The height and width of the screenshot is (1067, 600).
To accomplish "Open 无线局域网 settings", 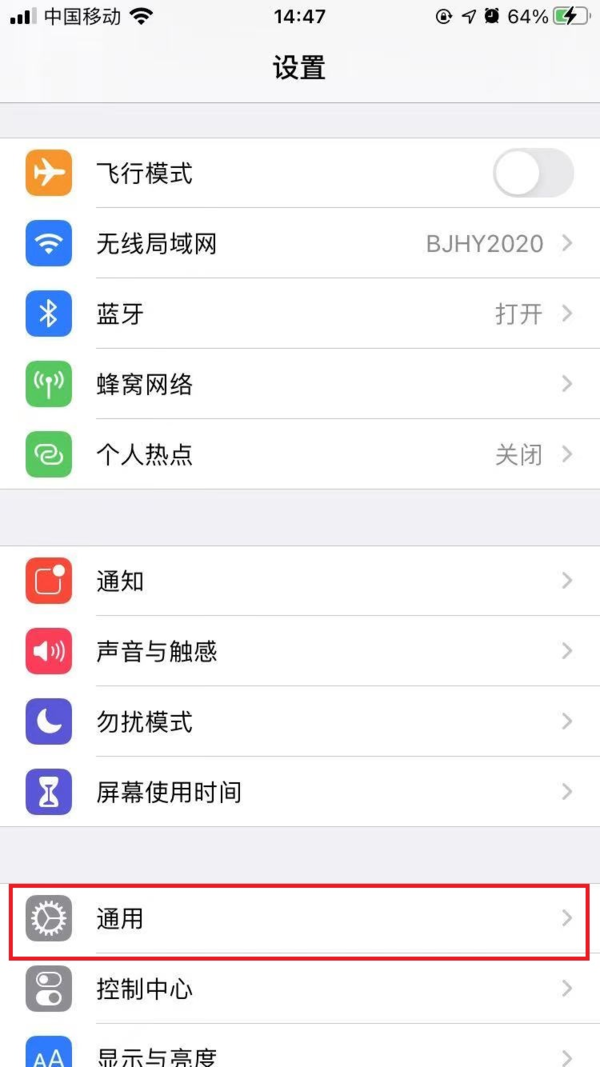I will (300, 244).
